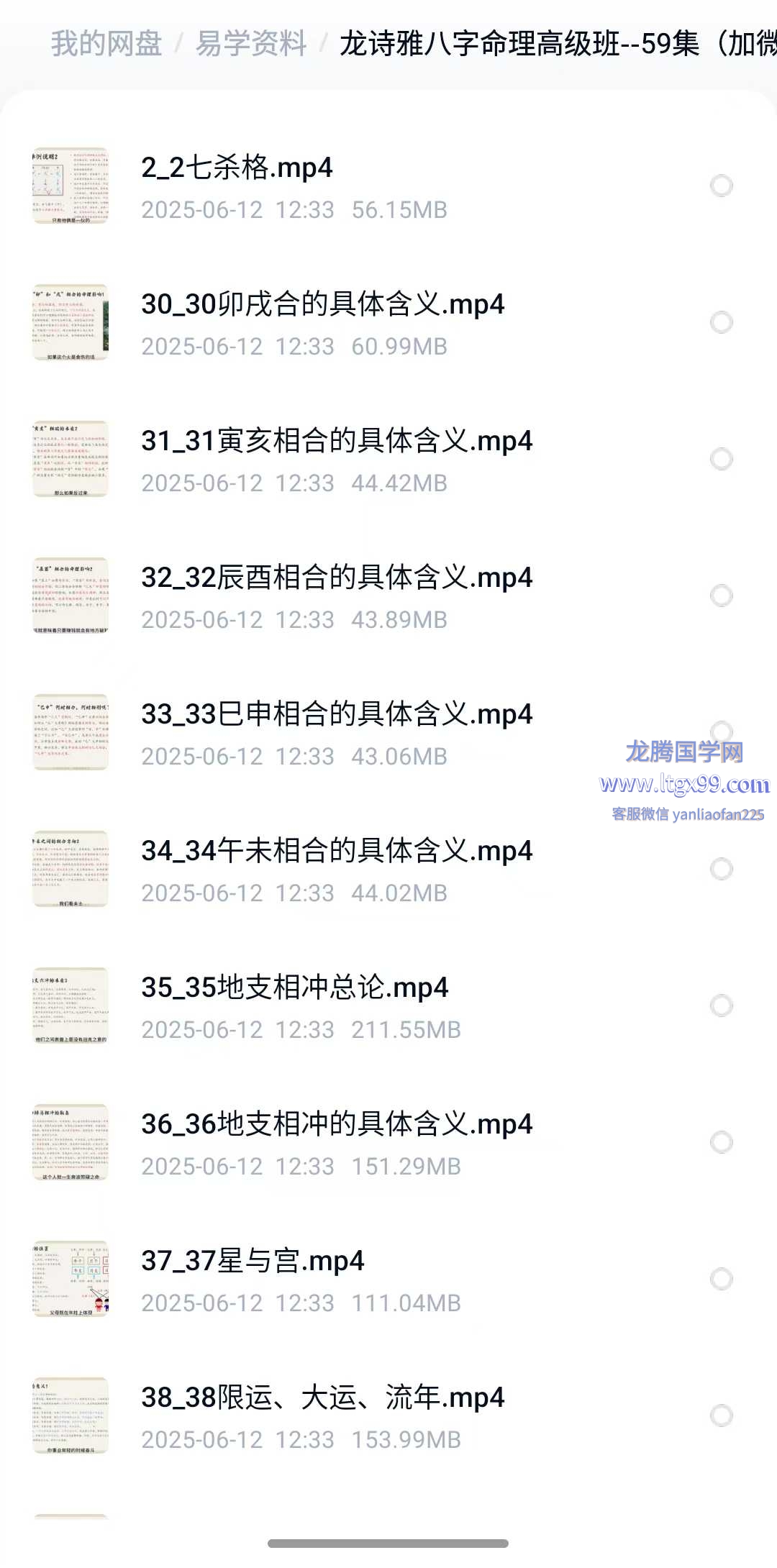This screenshot has width=777, height=1568.
Task: Select the checkbox for 36_36地支相冲的具体含义.mp4
Action: tap(721, 1142)
